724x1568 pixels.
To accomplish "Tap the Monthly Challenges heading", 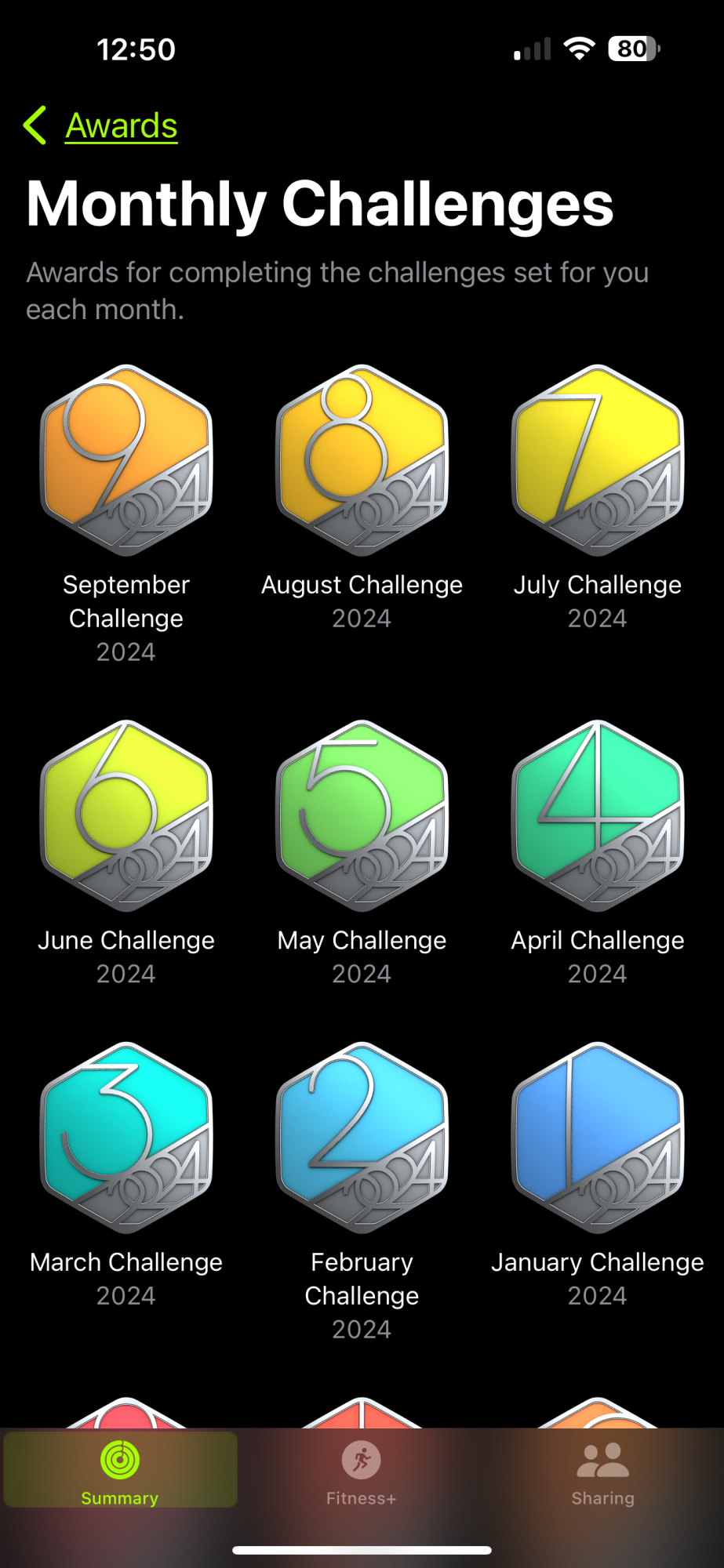I will tap(319, 204).
